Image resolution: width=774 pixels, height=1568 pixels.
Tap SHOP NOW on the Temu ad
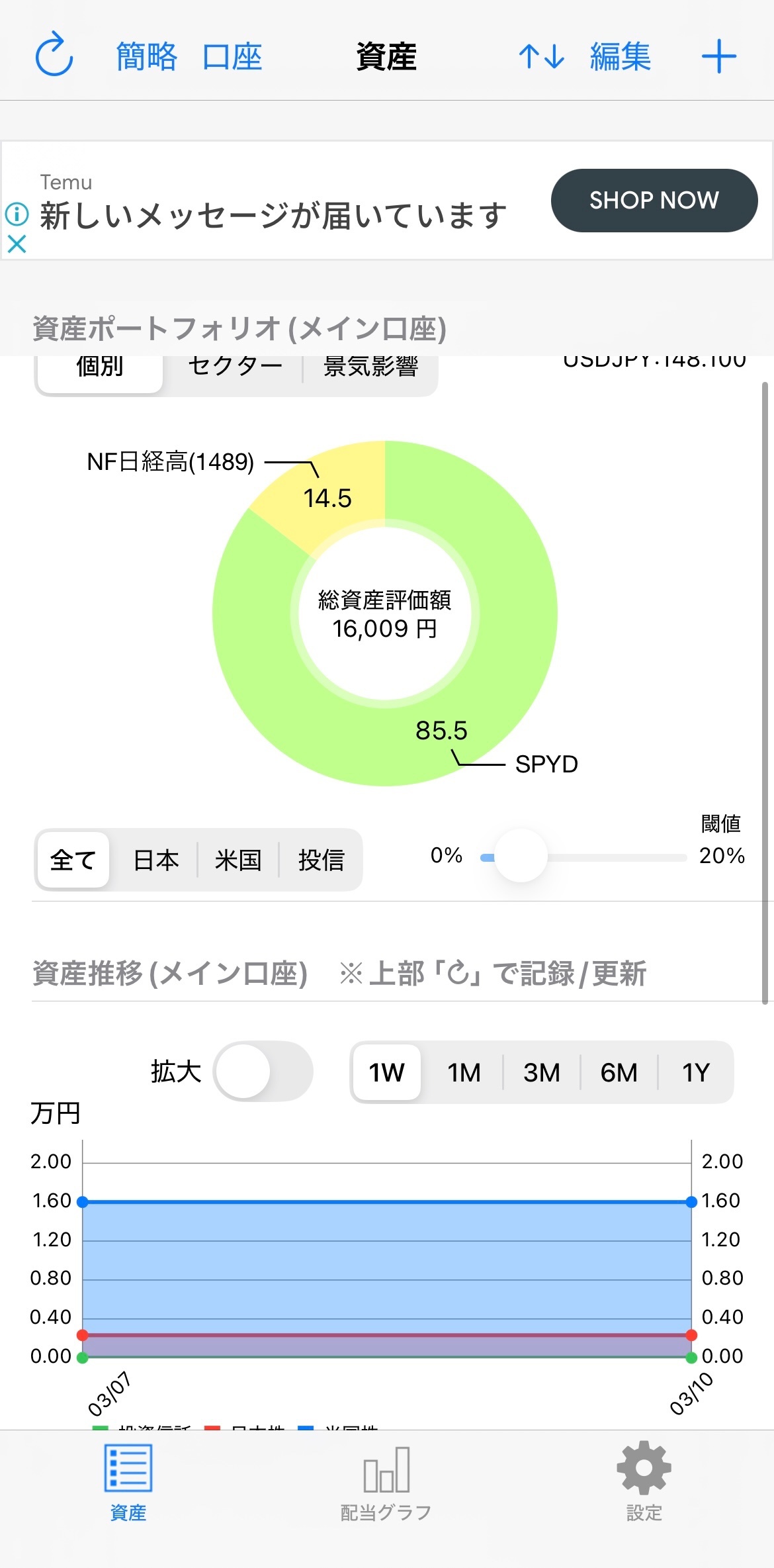[x=654, y=201]
